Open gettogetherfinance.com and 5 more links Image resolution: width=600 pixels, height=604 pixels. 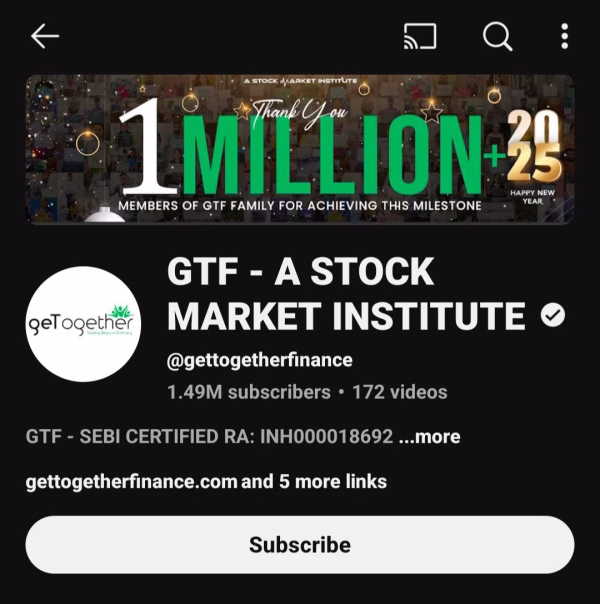tap(206, 482)
